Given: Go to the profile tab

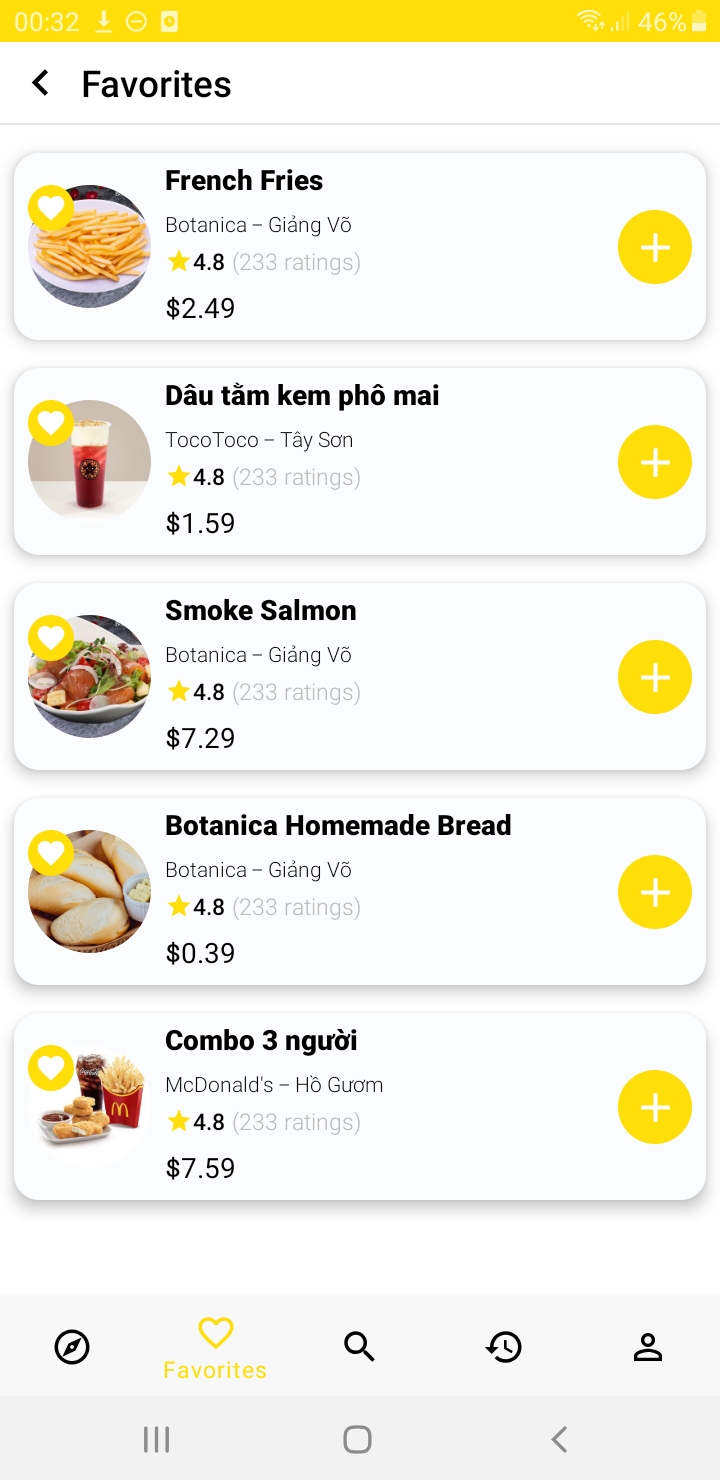Looking at the screenshot, I should pos(648,1347).
